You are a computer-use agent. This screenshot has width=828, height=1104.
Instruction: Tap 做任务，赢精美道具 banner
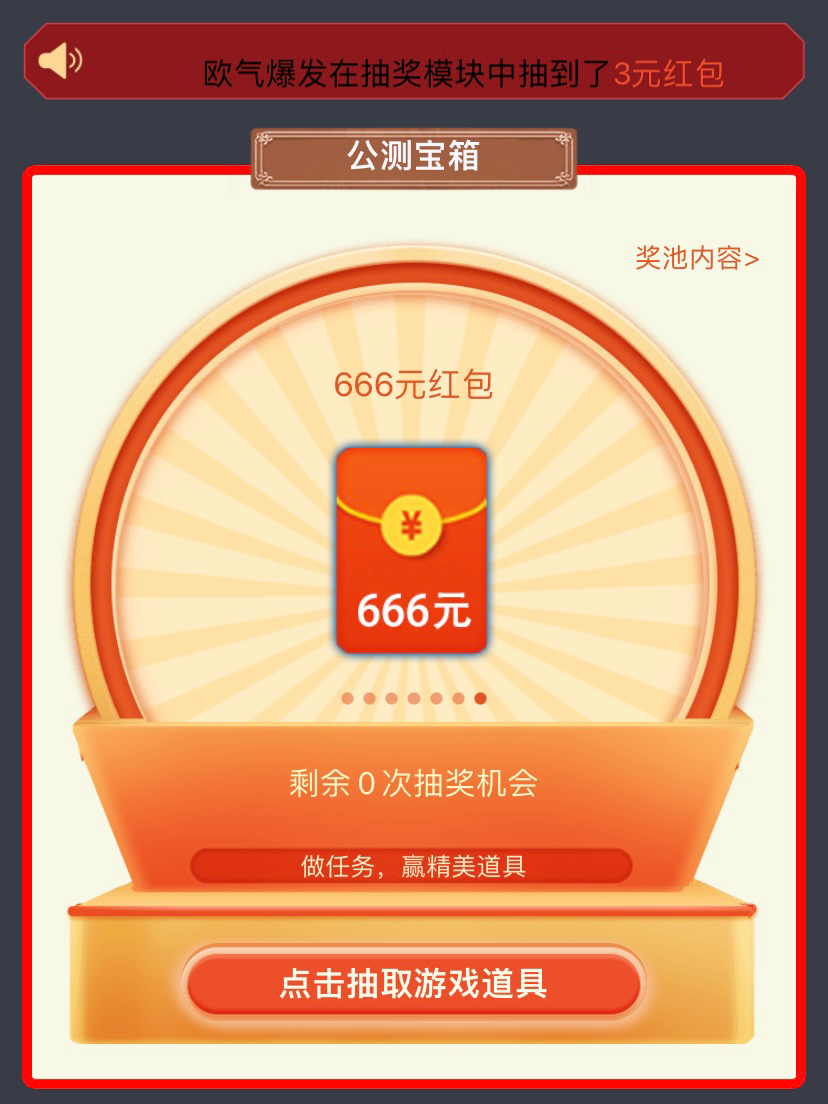[412, 866]
